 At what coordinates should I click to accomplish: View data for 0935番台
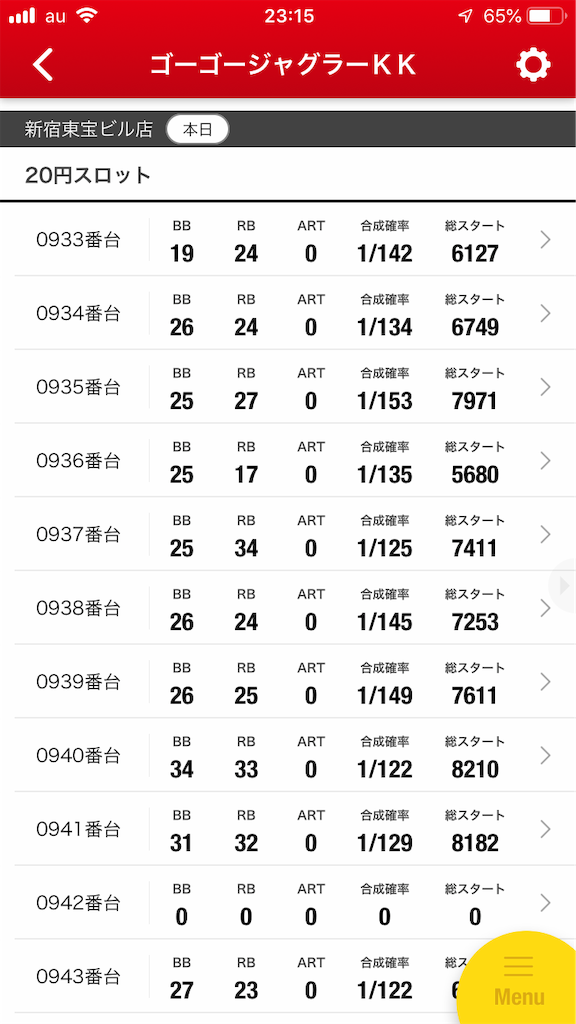tap(288, 387)
